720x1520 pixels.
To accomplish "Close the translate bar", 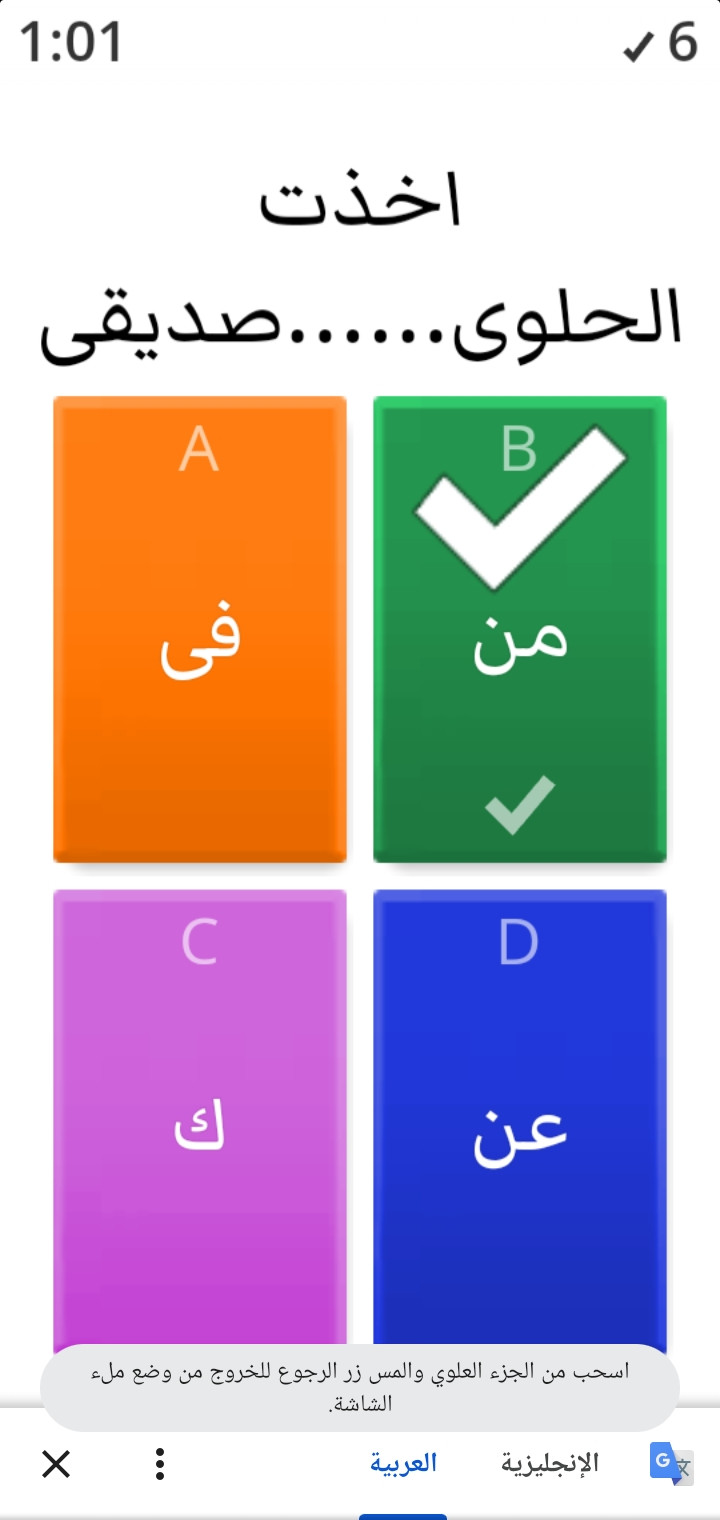I will (56, 1465).
